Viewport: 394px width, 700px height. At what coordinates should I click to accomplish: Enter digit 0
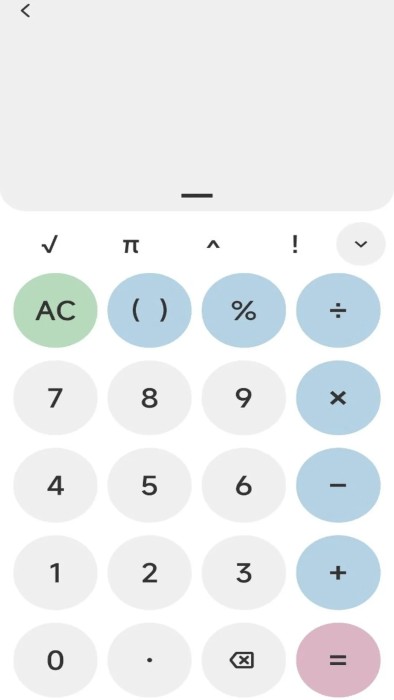[x=55, y=660]
